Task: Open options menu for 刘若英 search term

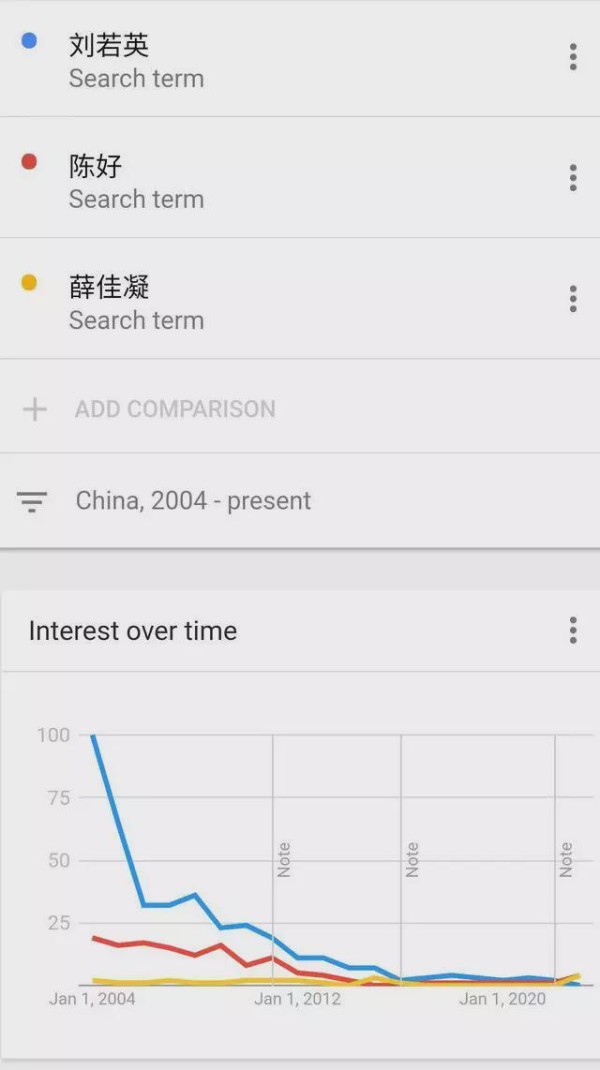Action: pyautogui.click(x=573, y=57)
